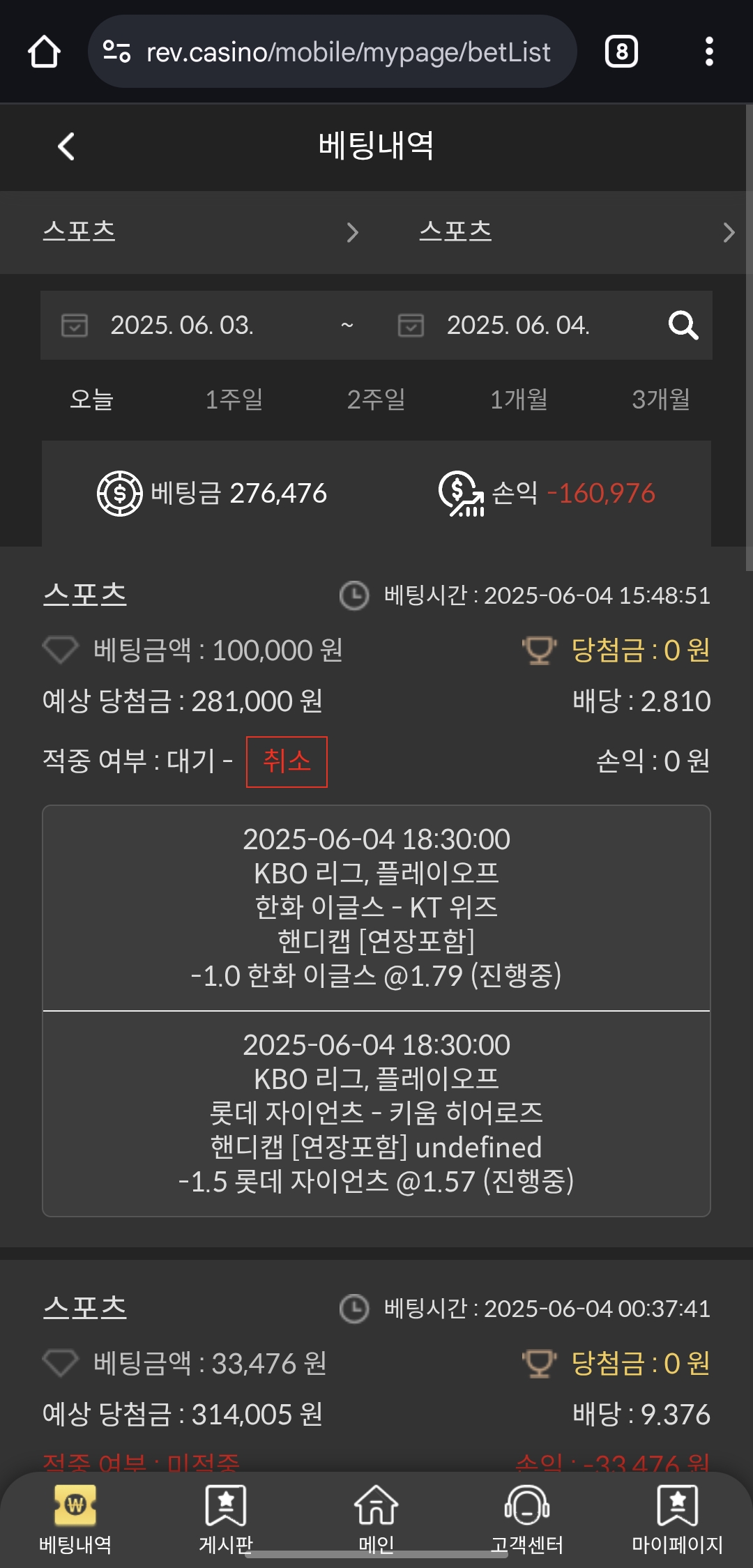The image size is (753, 1568).
Task: Go back from the 베팅내역 page
Action: (x=66, y=146)
